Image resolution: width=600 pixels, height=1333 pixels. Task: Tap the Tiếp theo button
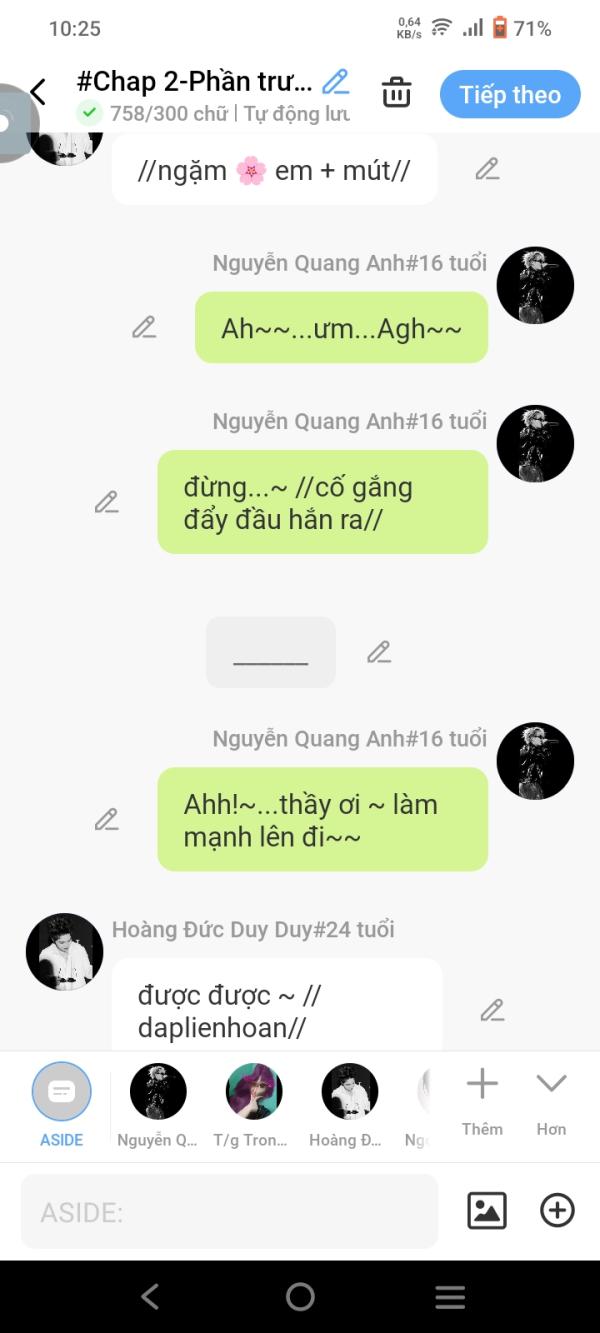510,95
